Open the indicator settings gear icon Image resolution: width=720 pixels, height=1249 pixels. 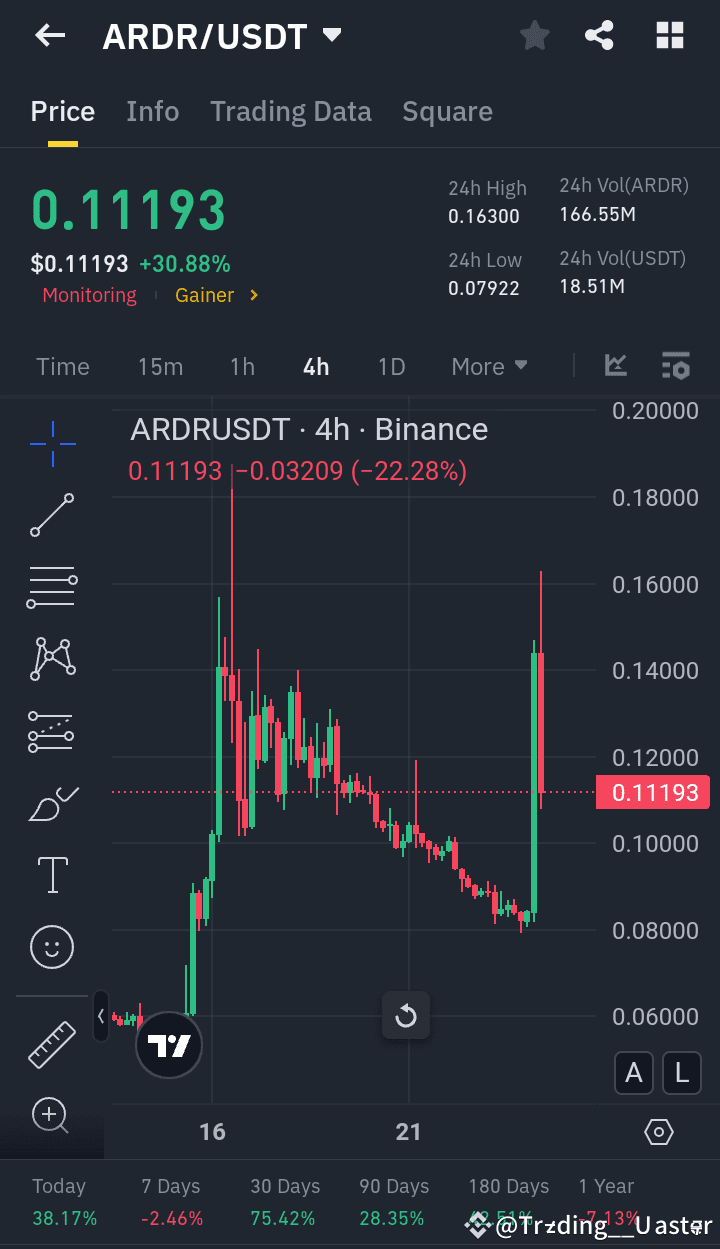coord(658,1132)
